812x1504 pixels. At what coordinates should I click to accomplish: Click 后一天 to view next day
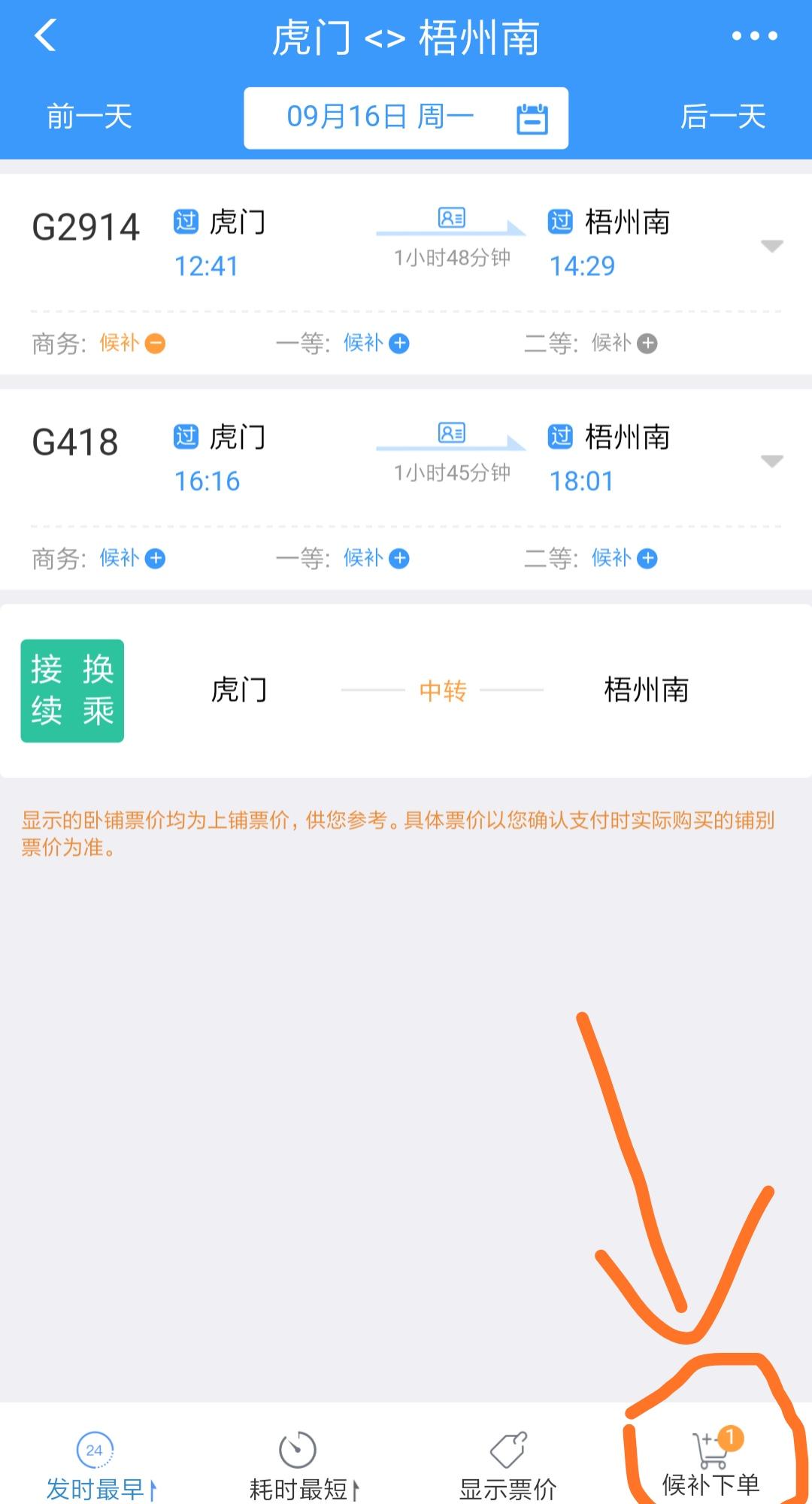[724, 117]
